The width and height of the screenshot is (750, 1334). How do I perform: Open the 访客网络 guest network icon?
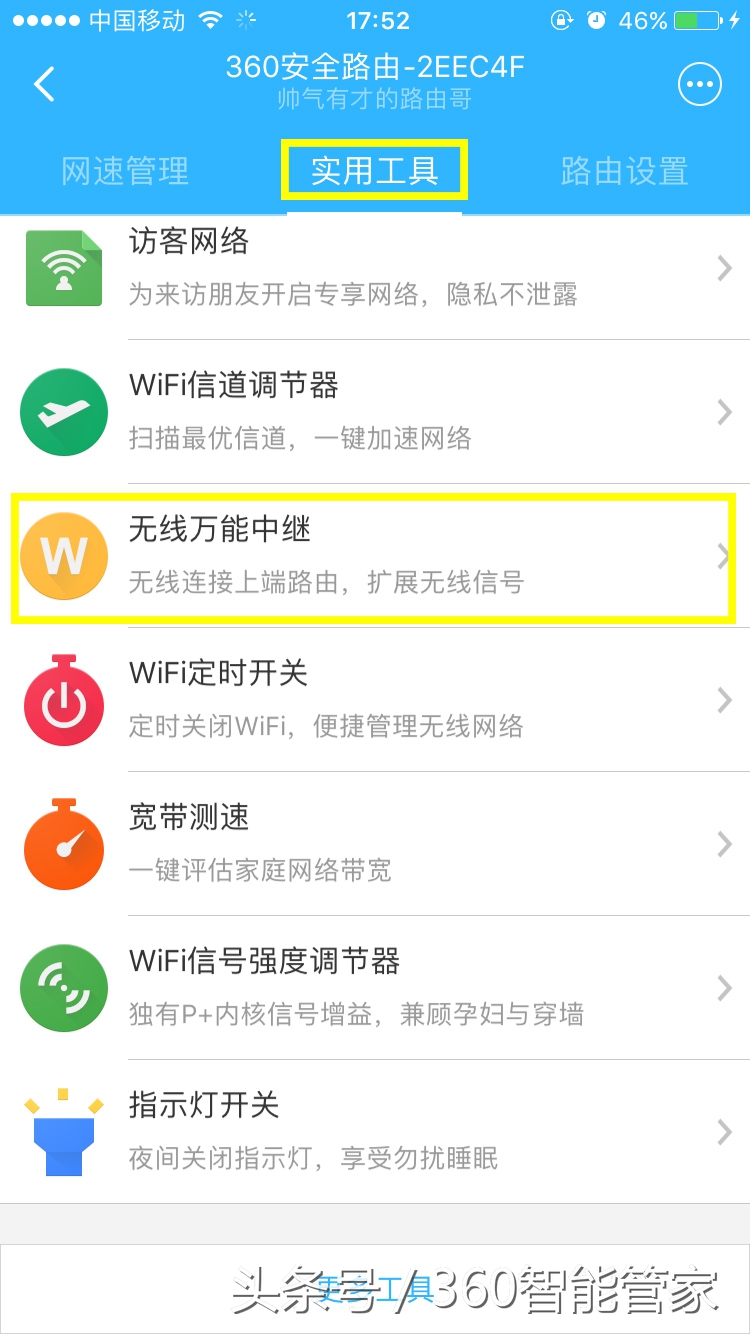(64, 267)
